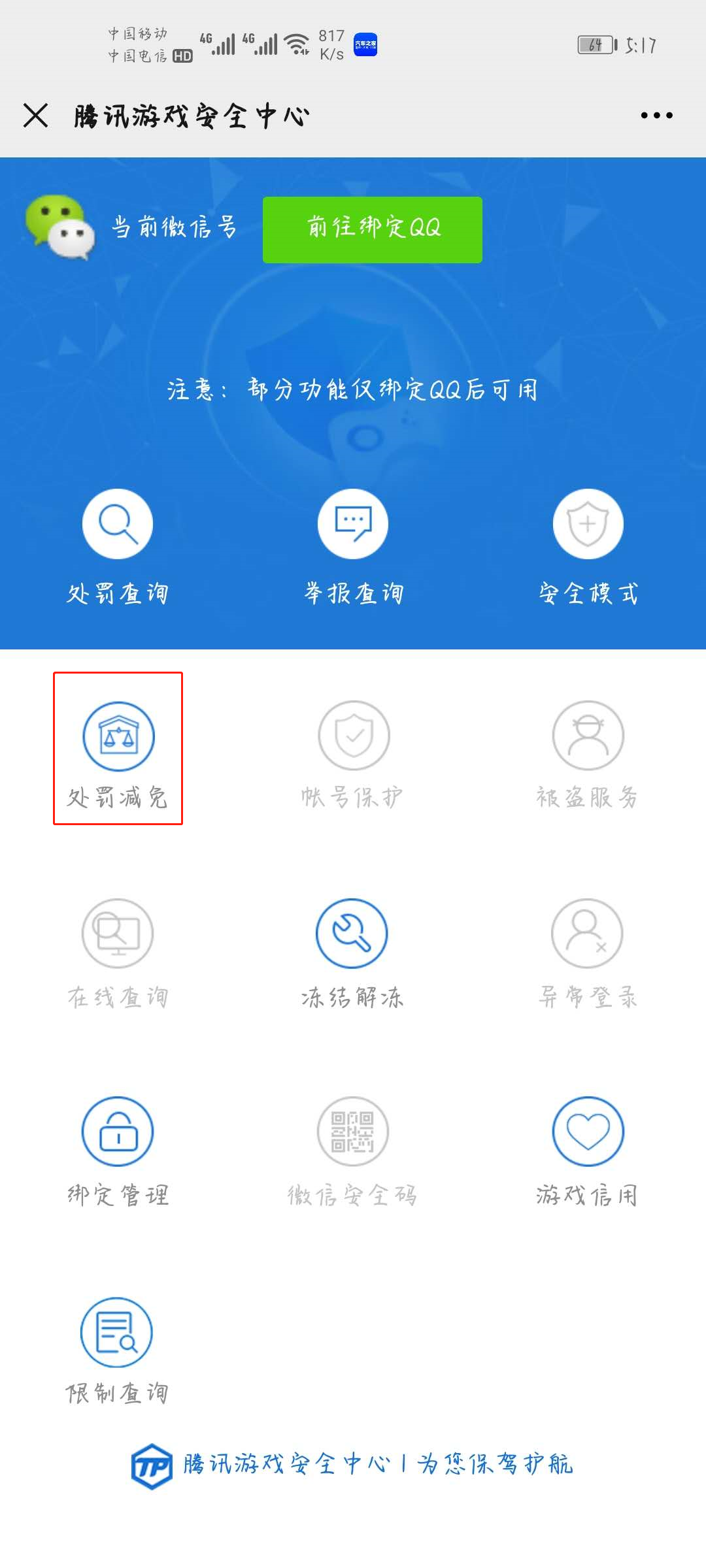
Task: Close the 腾讯游戏安全中心 page
Action: tap(35, 116)
